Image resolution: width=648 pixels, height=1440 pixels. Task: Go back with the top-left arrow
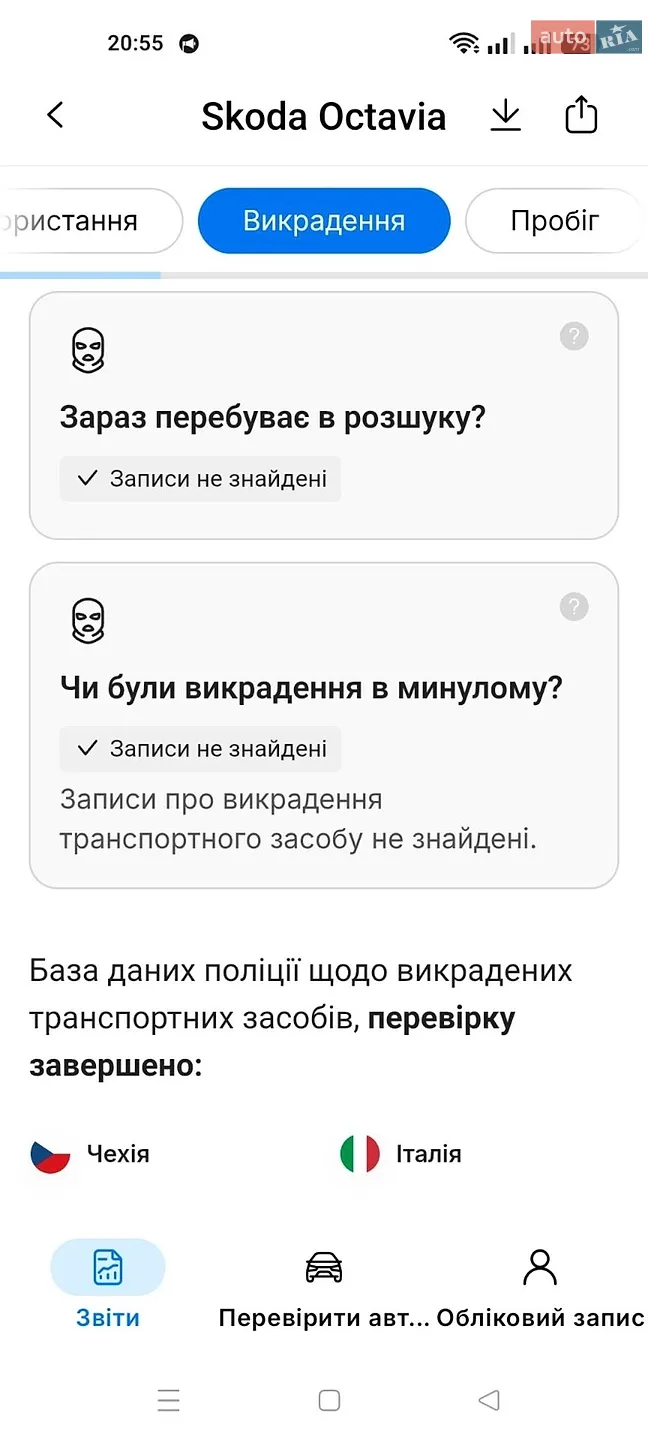(55, 116)
